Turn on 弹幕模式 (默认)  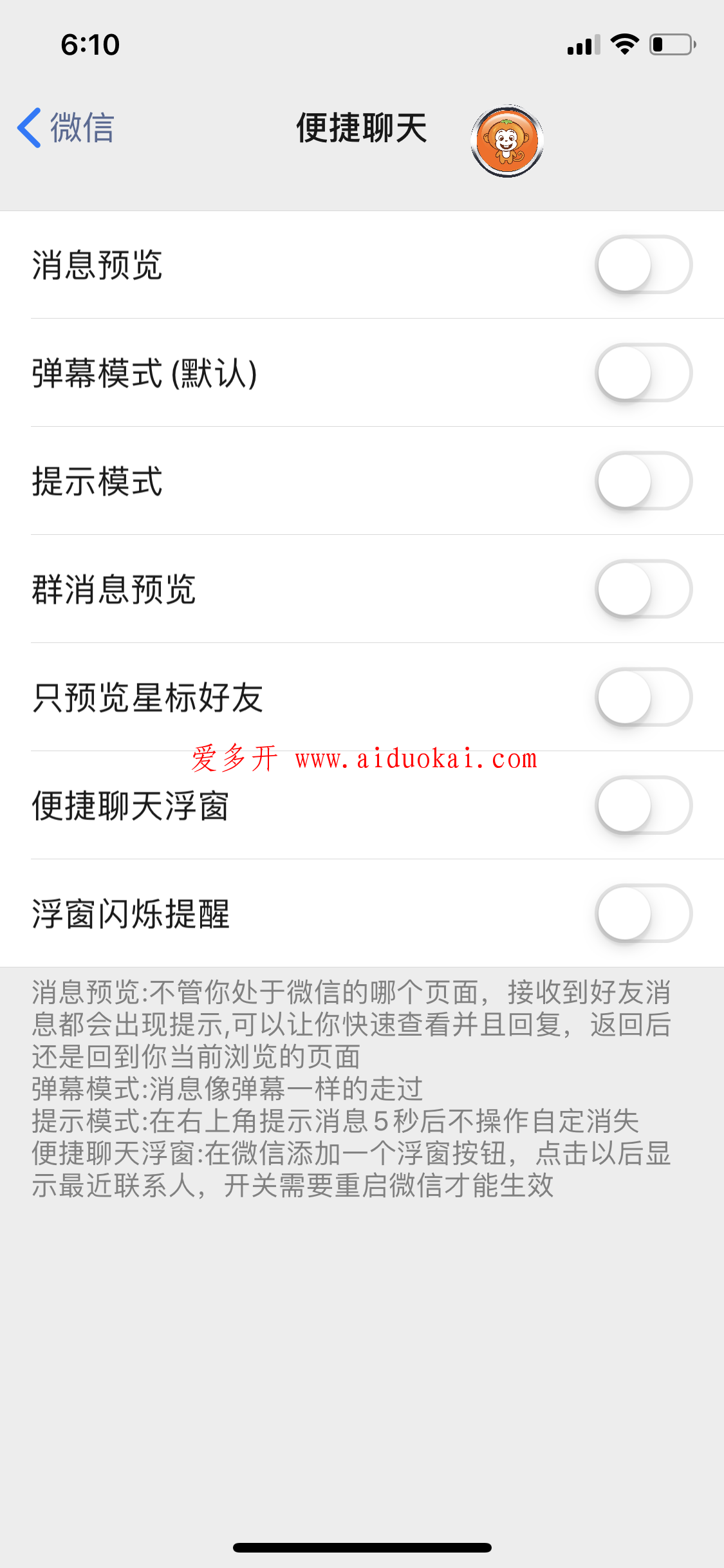tap(644, 373)
